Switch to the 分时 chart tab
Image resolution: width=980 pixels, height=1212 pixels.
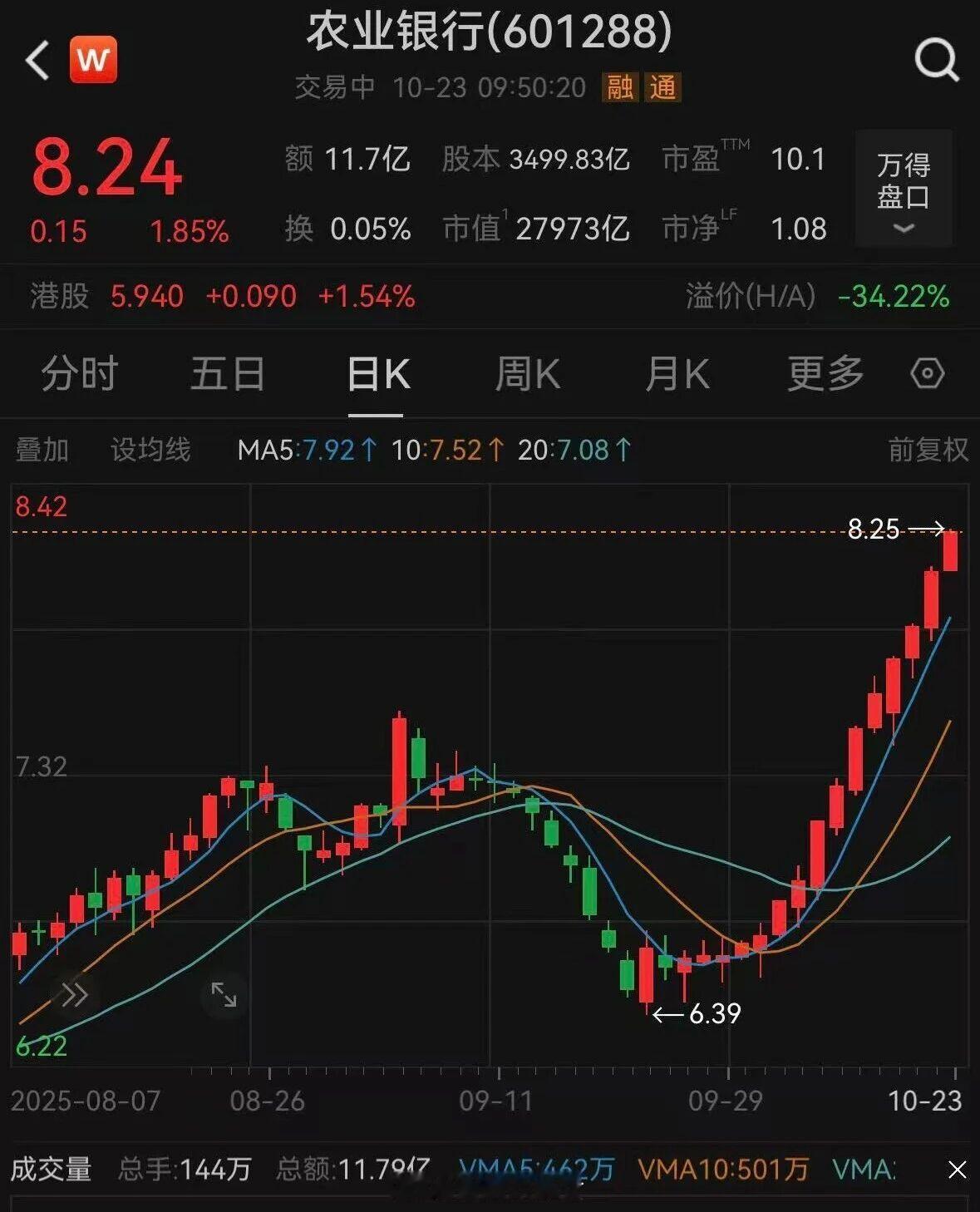click(x=80, y=373)
